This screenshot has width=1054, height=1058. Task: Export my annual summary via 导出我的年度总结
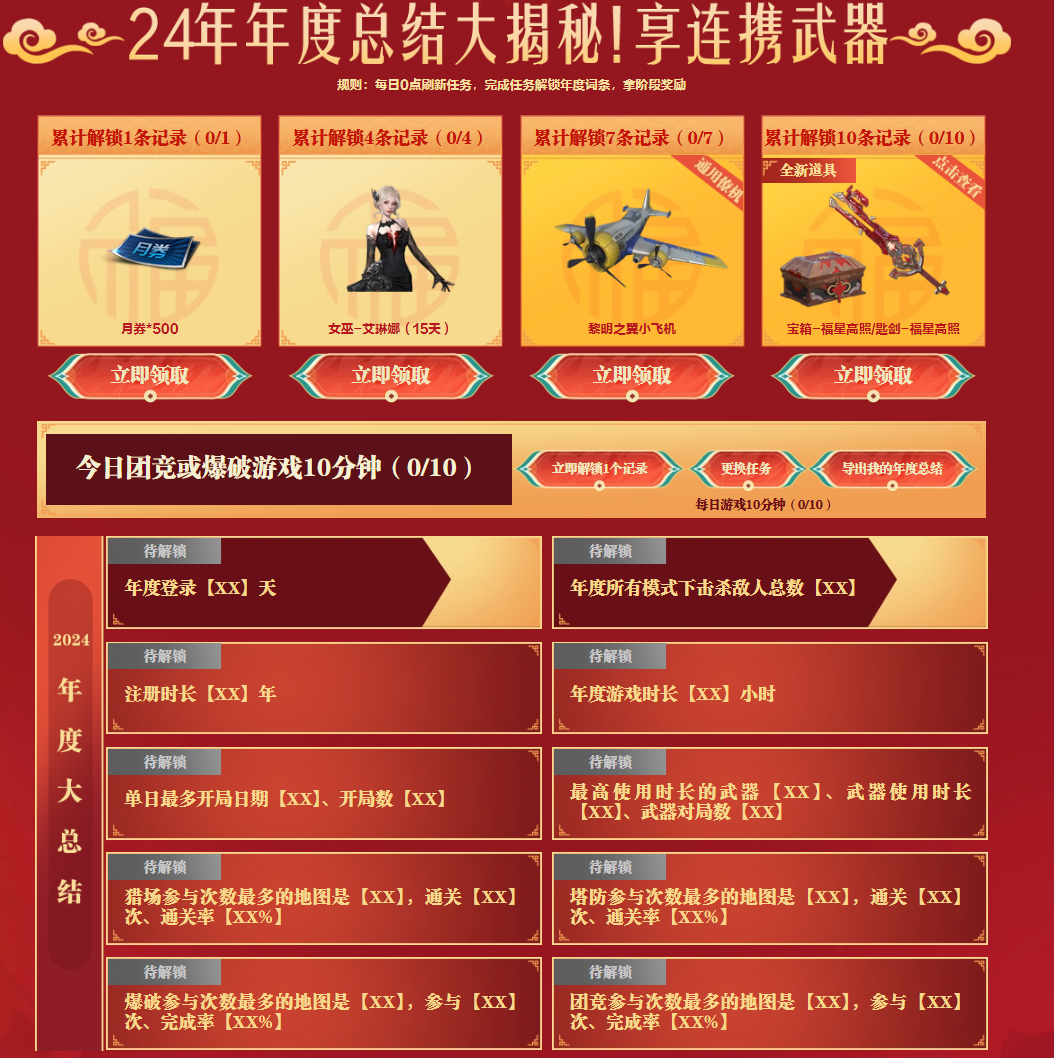coord(892,468)
